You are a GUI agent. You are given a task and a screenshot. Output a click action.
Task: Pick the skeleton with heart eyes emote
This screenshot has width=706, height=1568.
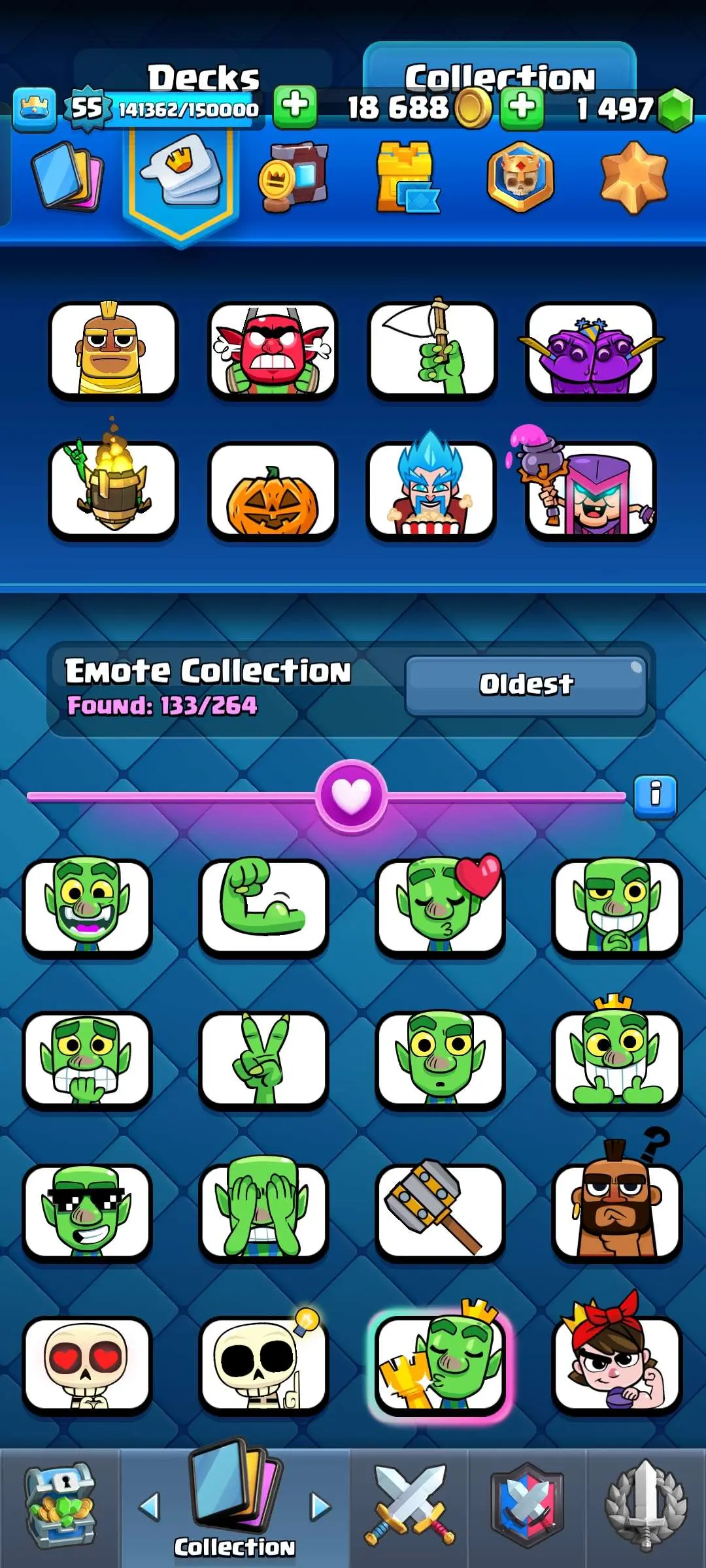(x=87, y=1365)
